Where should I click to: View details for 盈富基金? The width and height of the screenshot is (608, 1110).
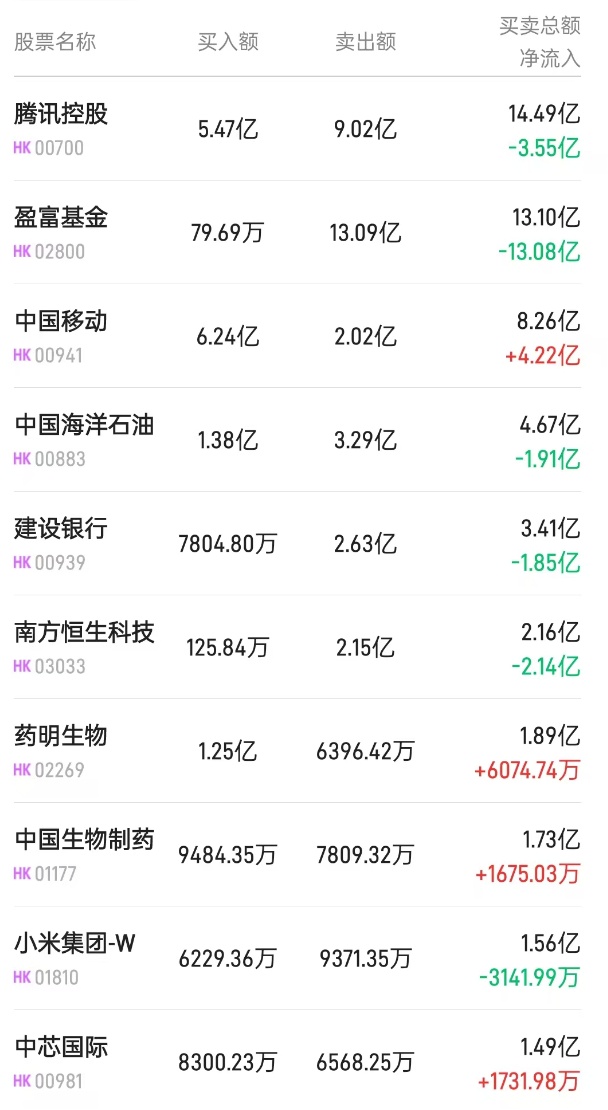click(61, 218)
